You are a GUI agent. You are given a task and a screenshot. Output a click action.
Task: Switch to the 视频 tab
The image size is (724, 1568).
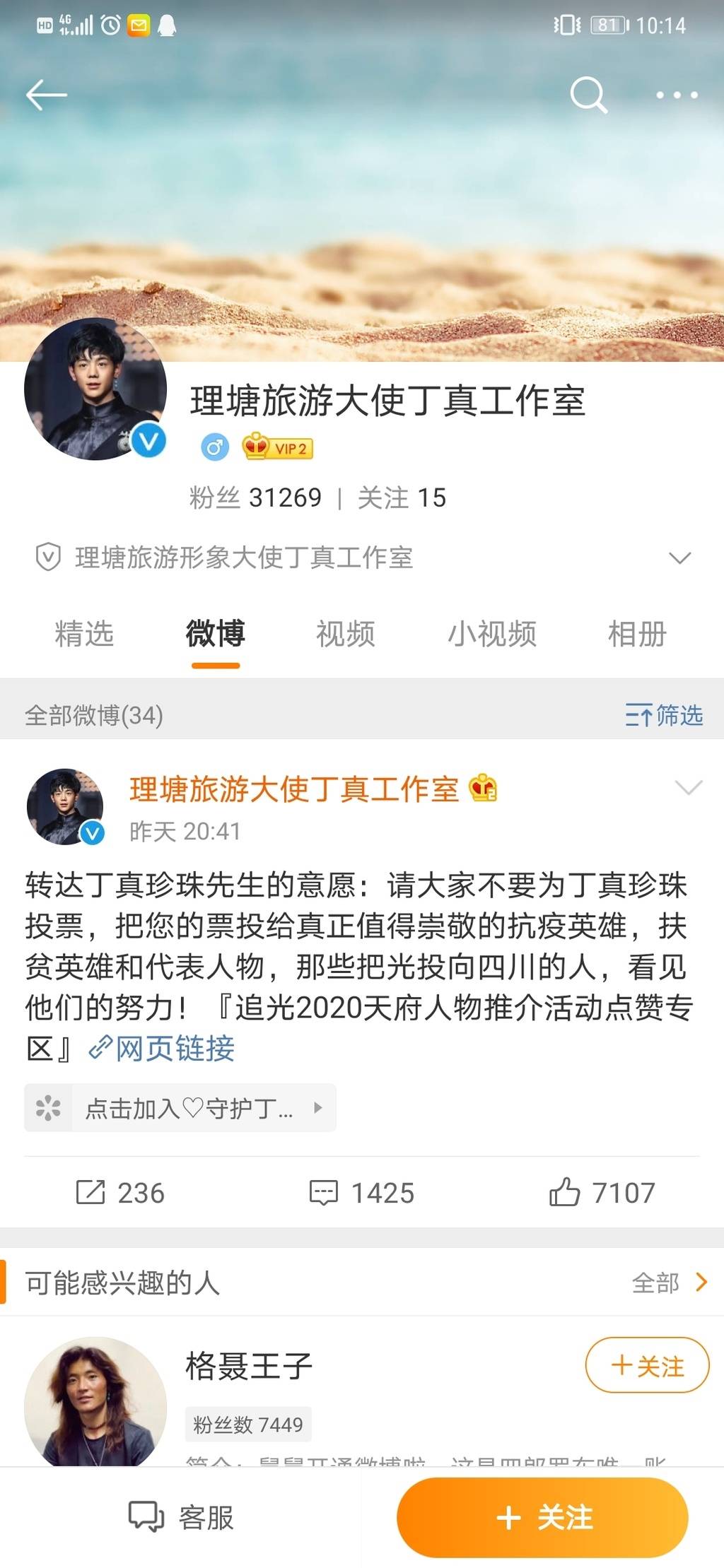[x=346, y=634]
